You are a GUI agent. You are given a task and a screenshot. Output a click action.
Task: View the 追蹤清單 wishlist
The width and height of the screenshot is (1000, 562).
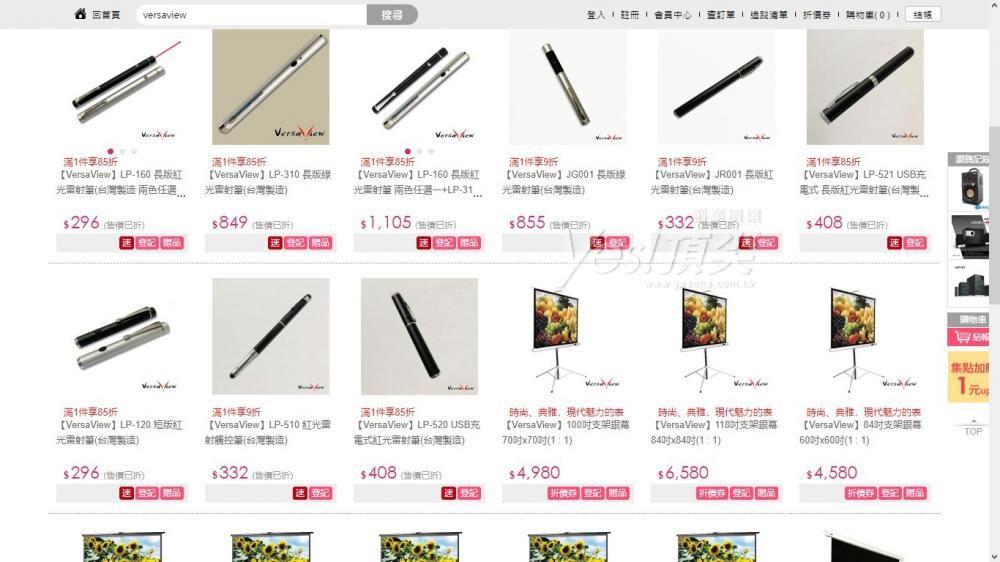tap(768, 15)
